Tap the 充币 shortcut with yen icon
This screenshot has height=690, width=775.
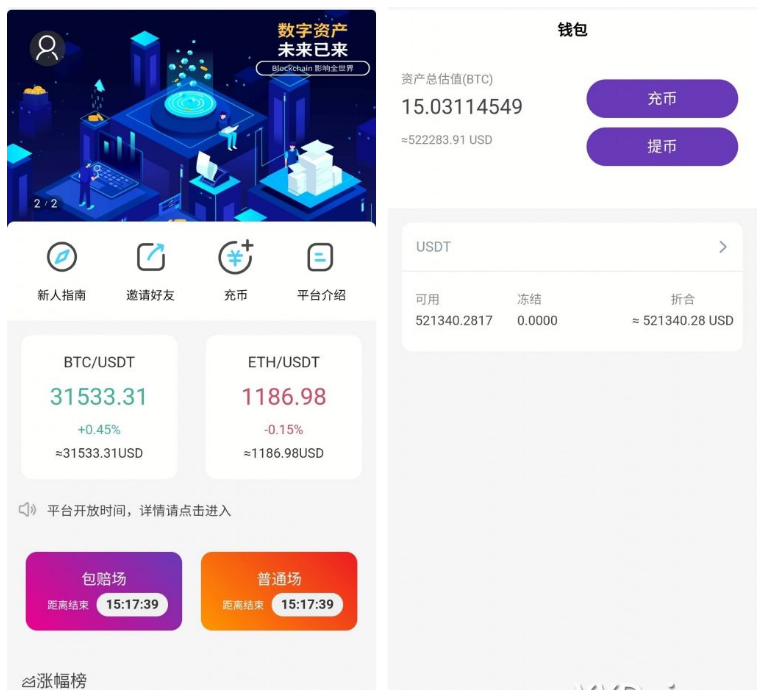pyautogui.click(x=236, y=271)
